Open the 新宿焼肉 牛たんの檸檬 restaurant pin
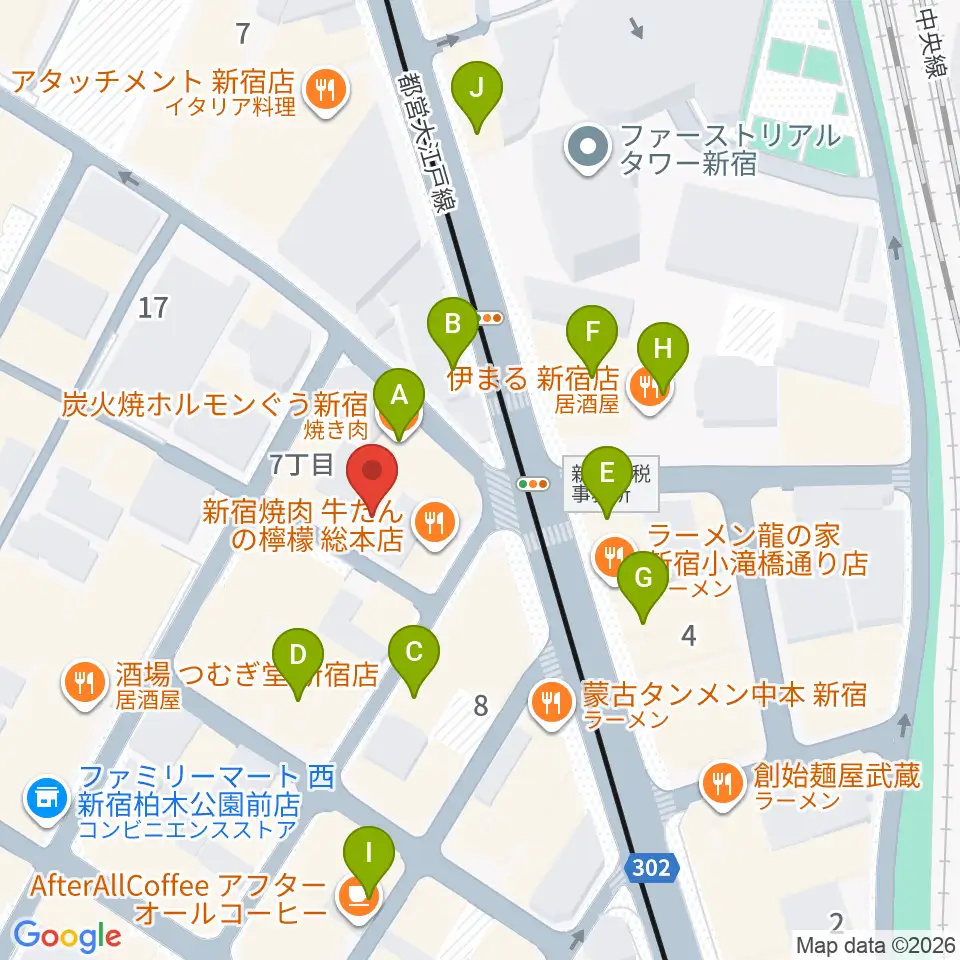The width and height of the screenshot is (960, 960). click(435, 525)
